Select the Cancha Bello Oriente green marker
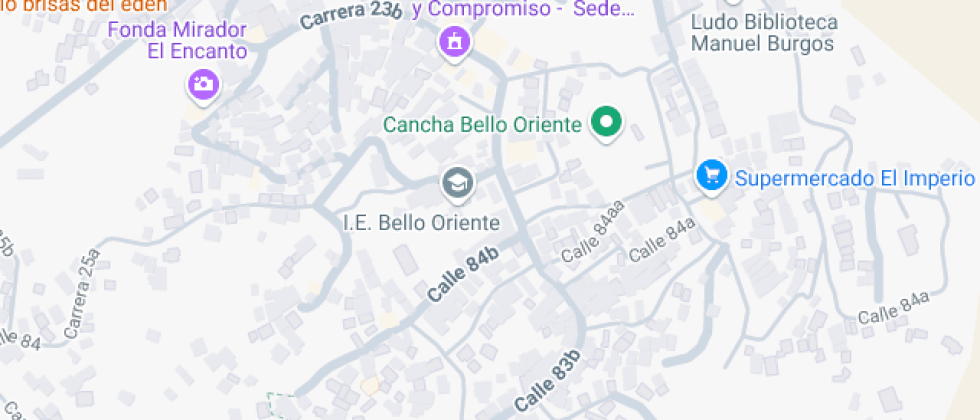Viewport: 980px width, 420px height. [x=606, y=124]
